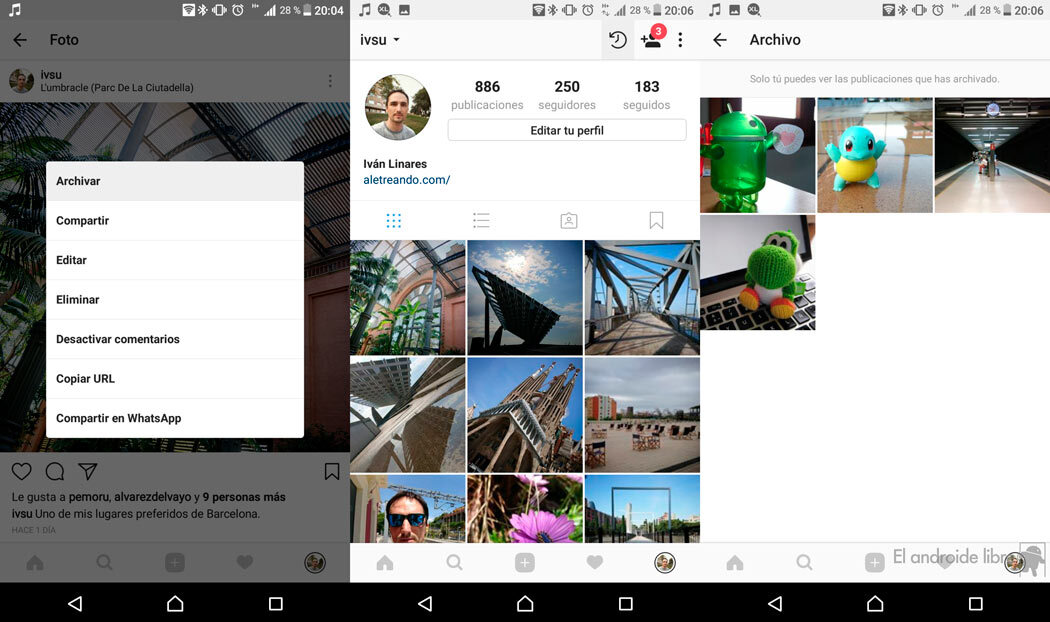This screenshot has height=622, width=1050.
Task: Open the saved bookmarks tab on profile
Action: (656, 220)
